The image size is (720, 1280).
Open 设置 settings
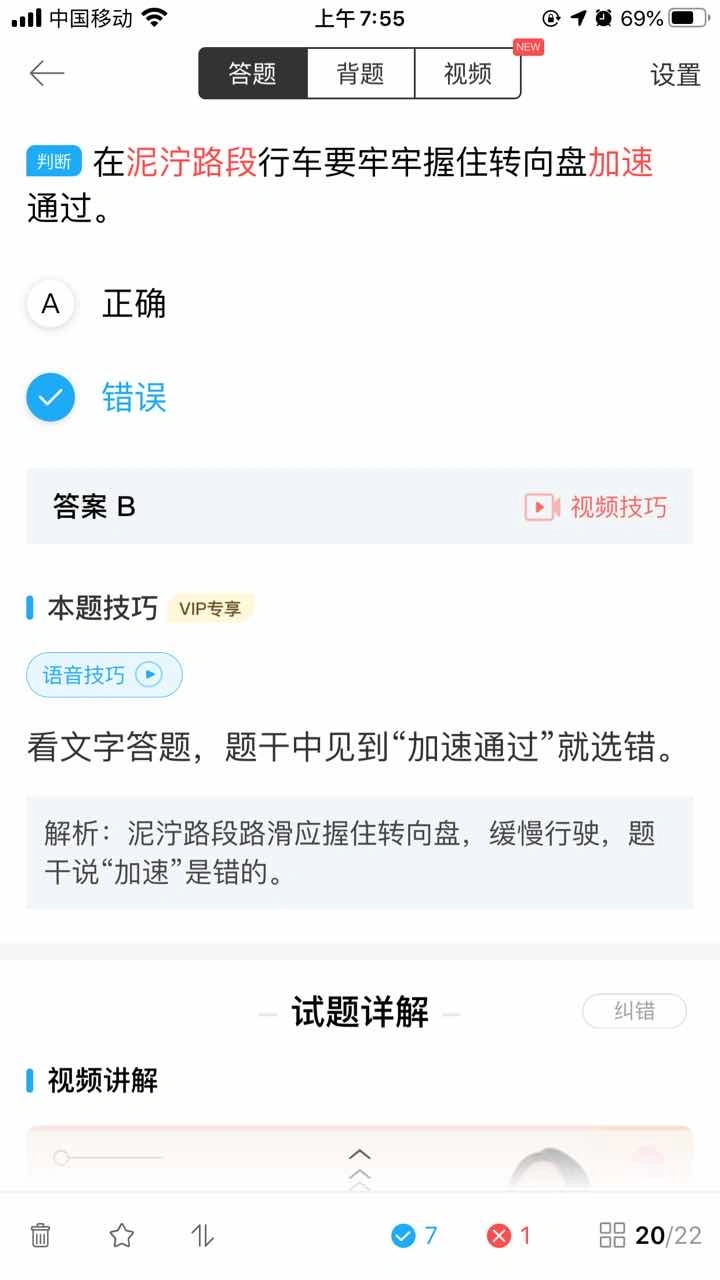click(x=675, y=75)
